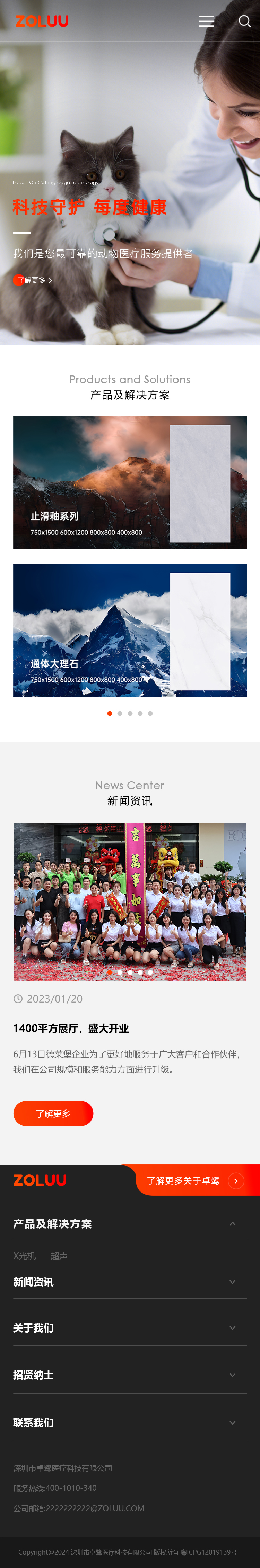
Task: Expand the 关于我们 footer section
Action: [x=232, y=1327]
